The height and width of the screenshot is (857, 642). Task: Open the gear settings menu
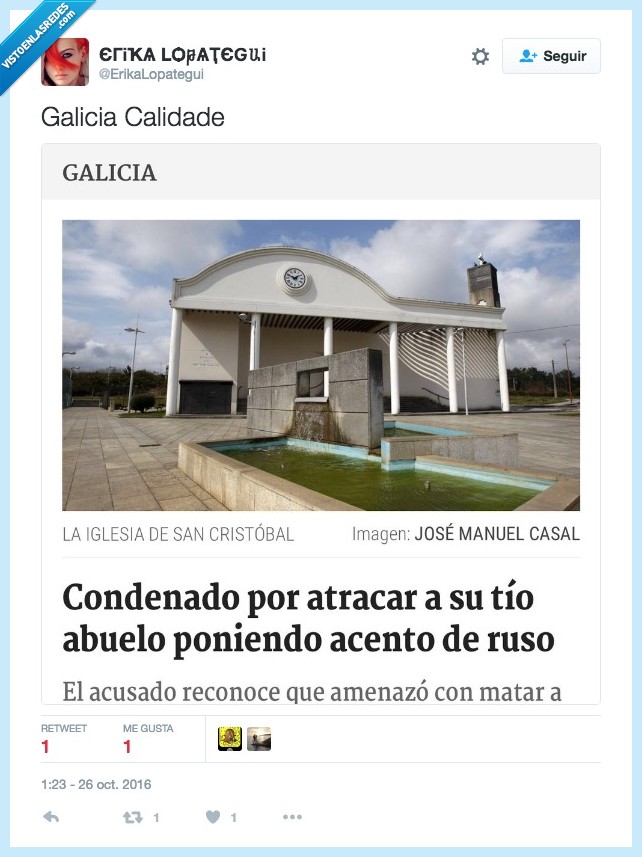480,57
